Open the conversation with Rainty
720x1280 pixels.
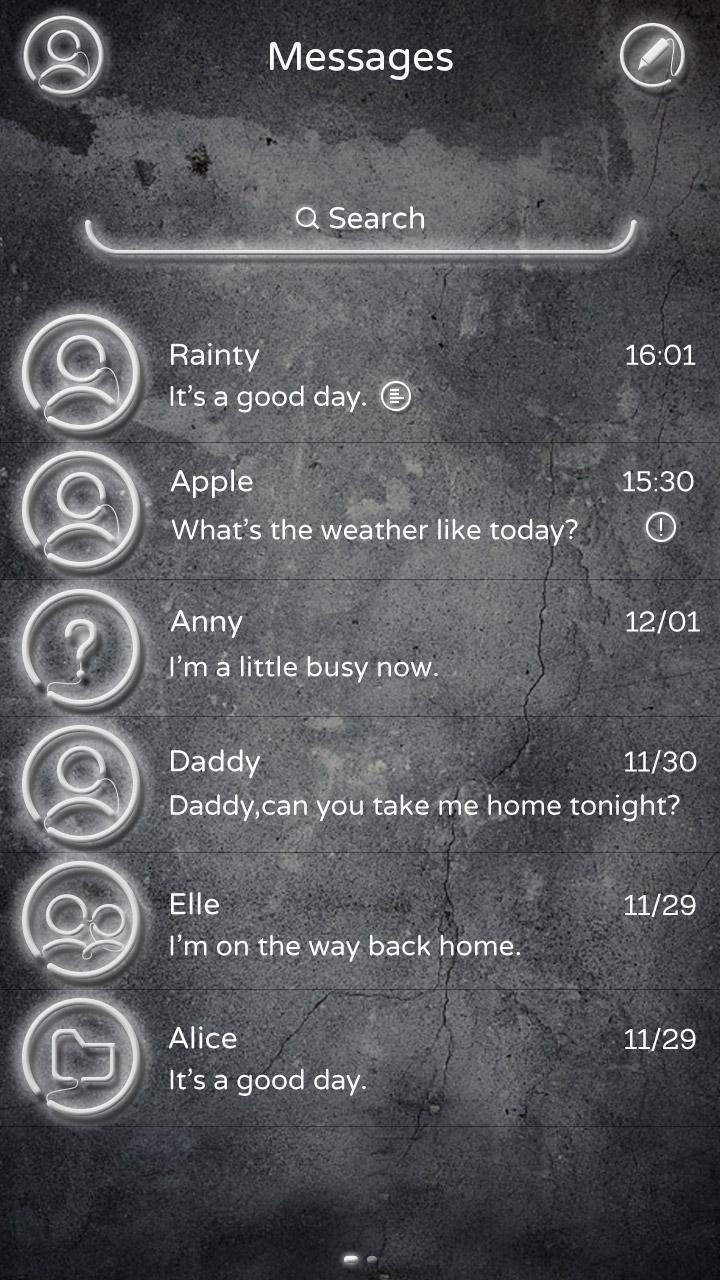click(400, 375)
